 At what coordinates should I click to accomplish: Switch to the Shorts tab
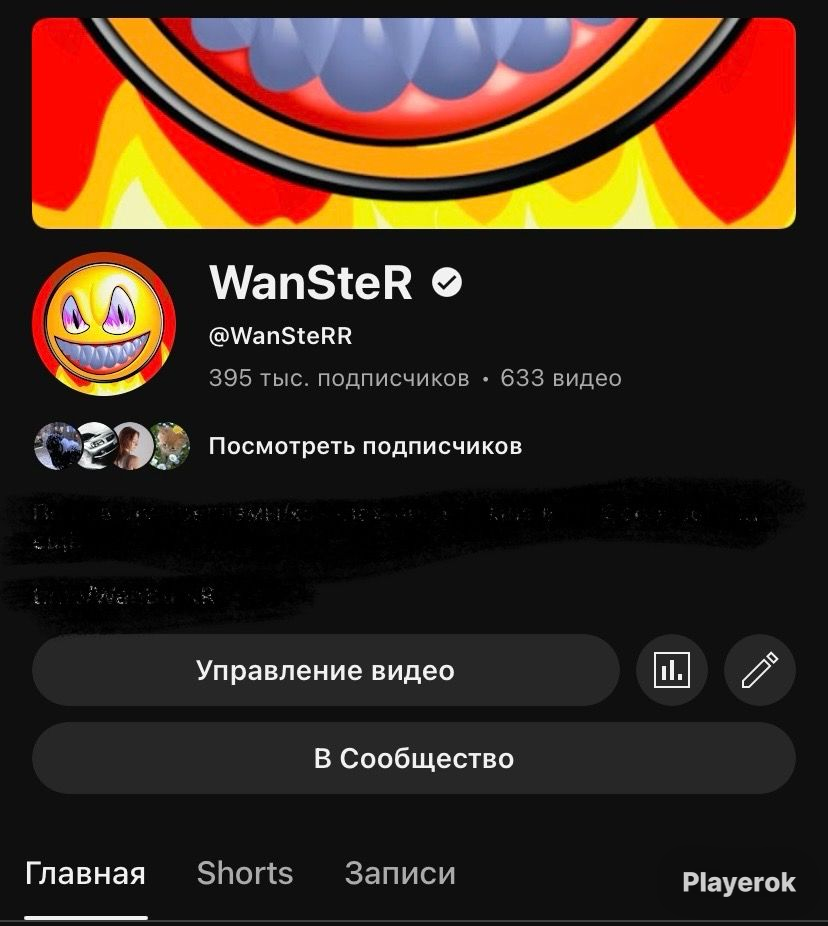click(x=245, y=873)
